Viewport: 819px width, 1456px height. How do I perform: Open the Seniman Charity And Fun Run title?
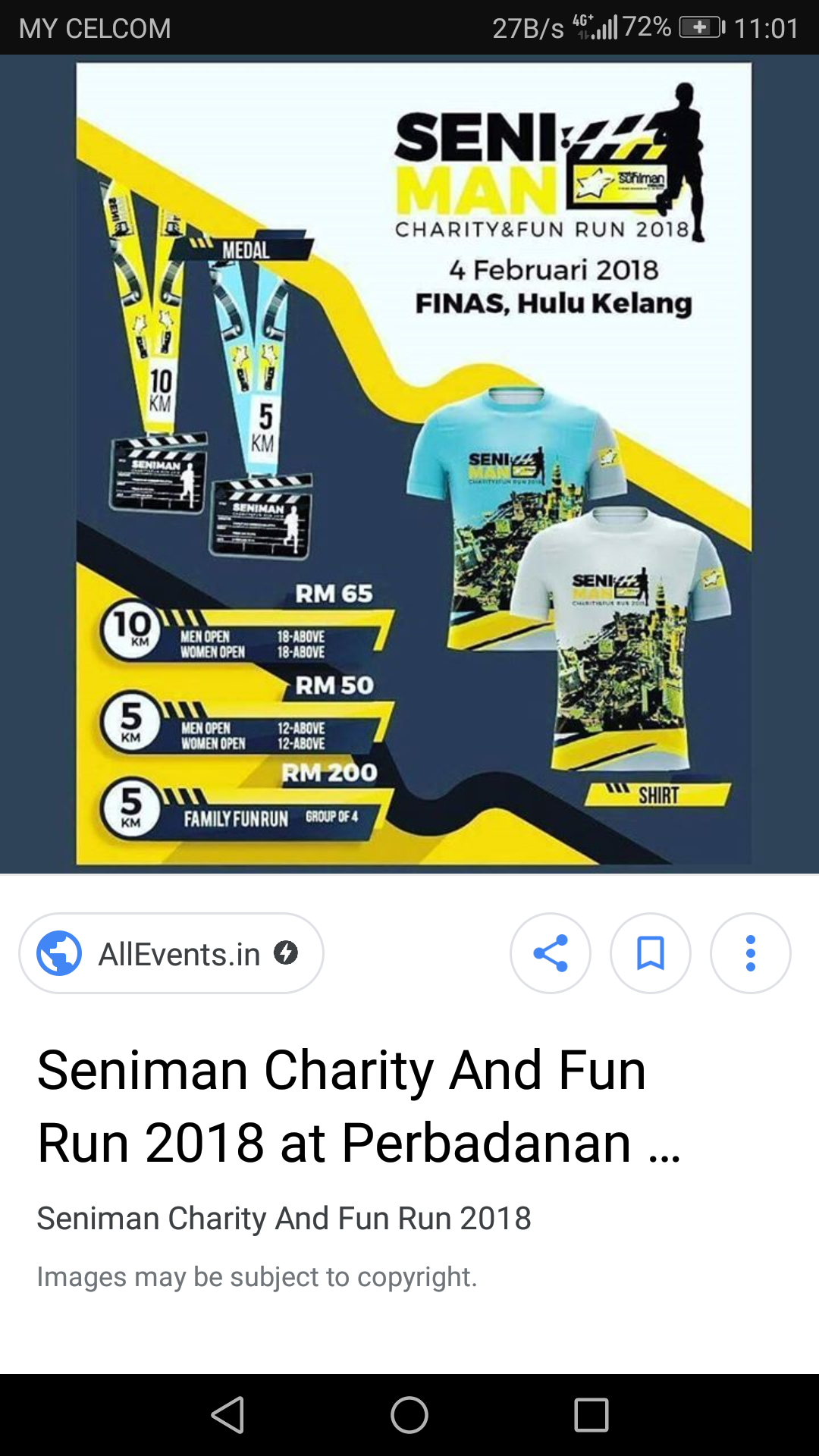(x=359, y=1106)
